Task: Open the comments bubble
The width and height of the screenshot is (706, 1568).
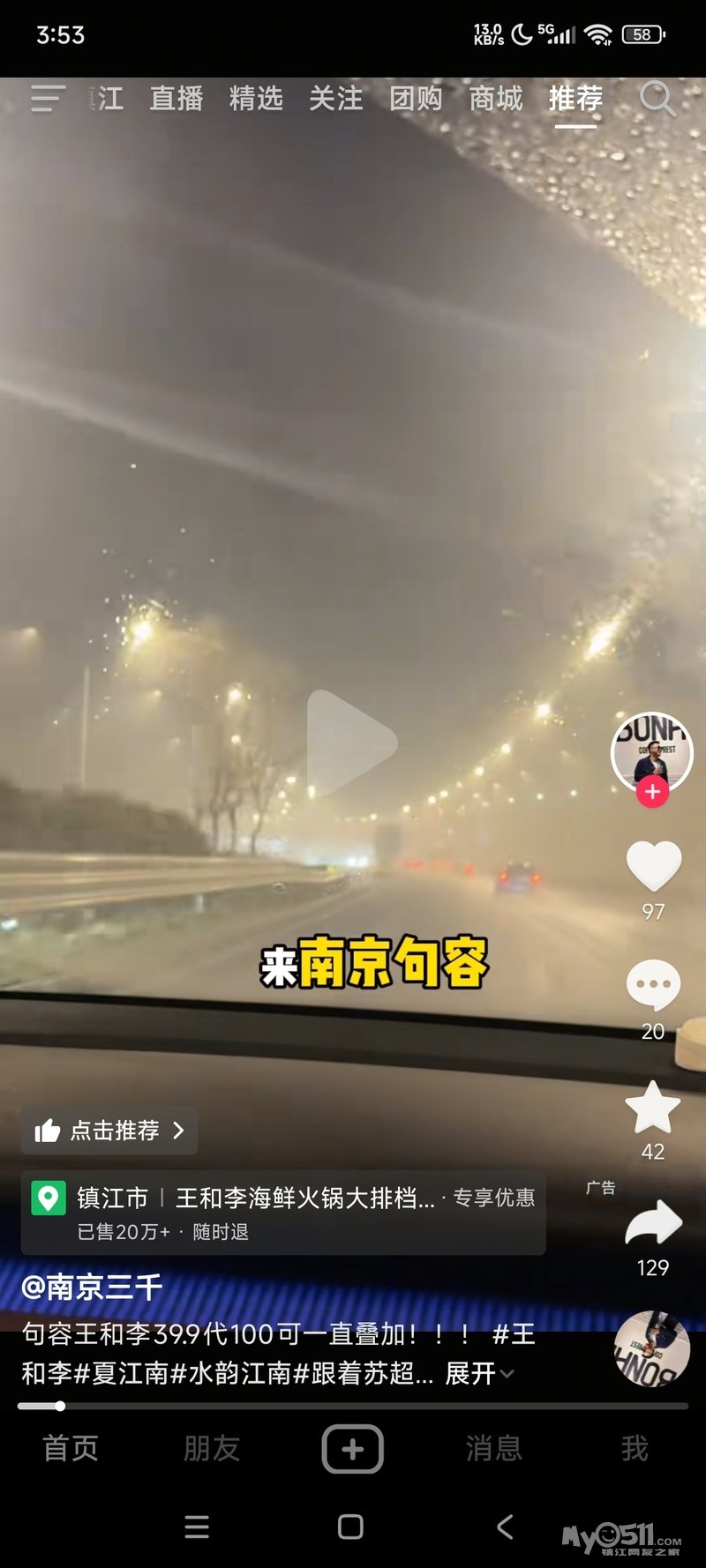Action: [x=653, y=985]
